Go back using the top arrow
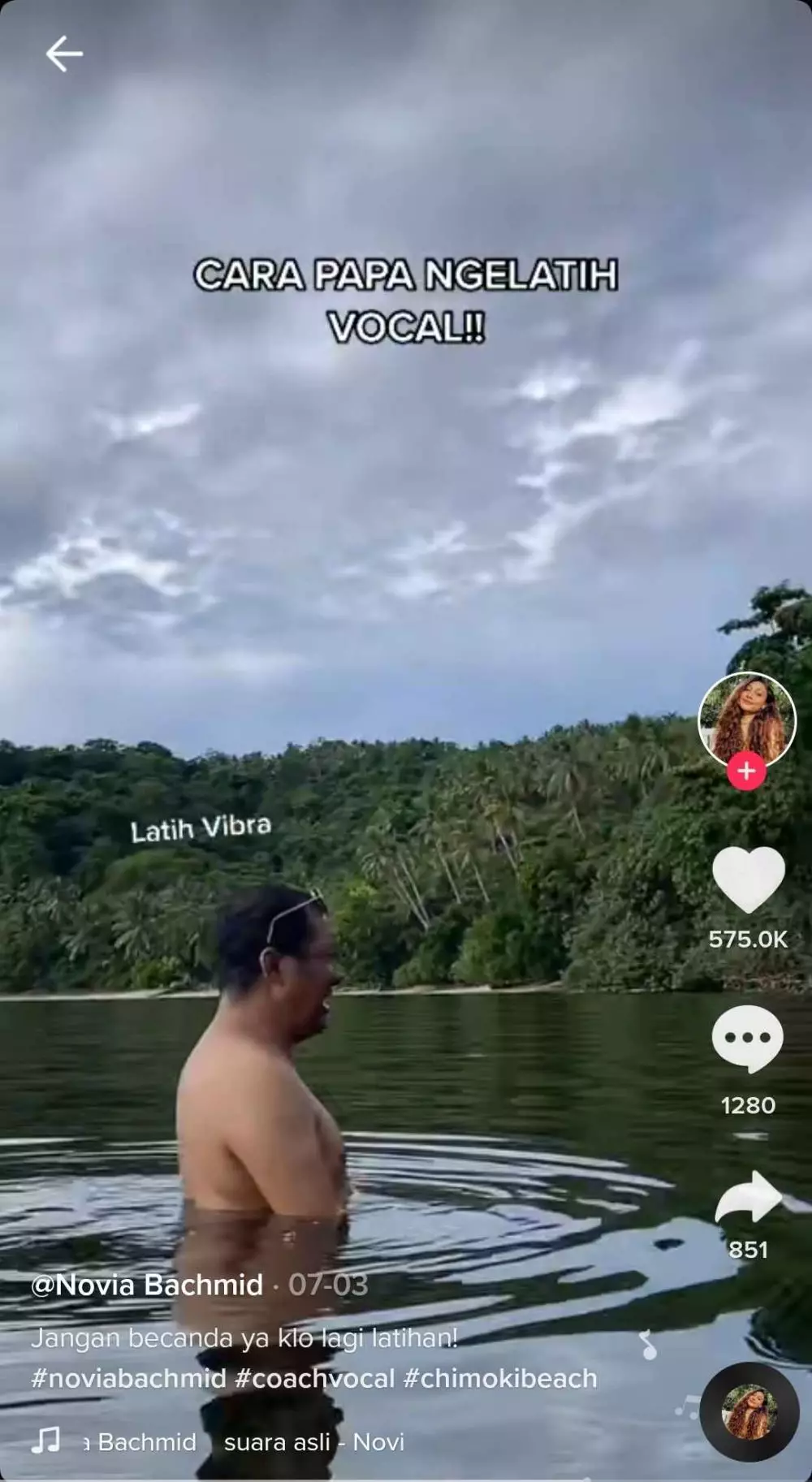Viewport: 812px width, 1482px height. pos(63,54)
